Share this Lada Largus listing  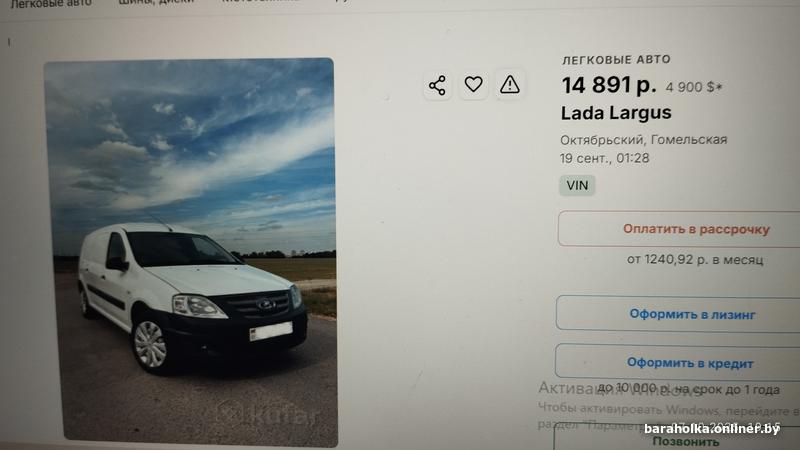tap(437, 85)
